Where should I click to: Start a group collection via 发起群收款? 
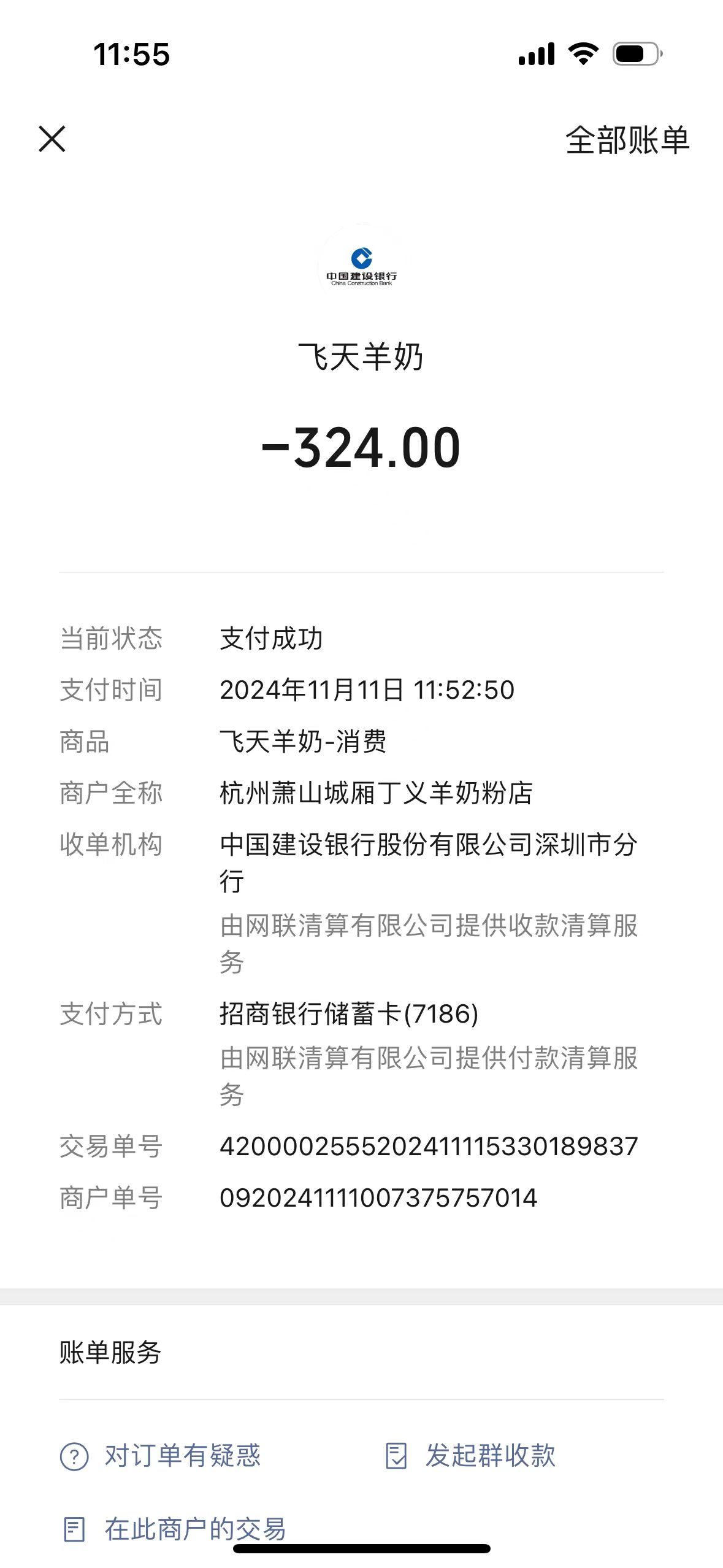pos(471,1455)
